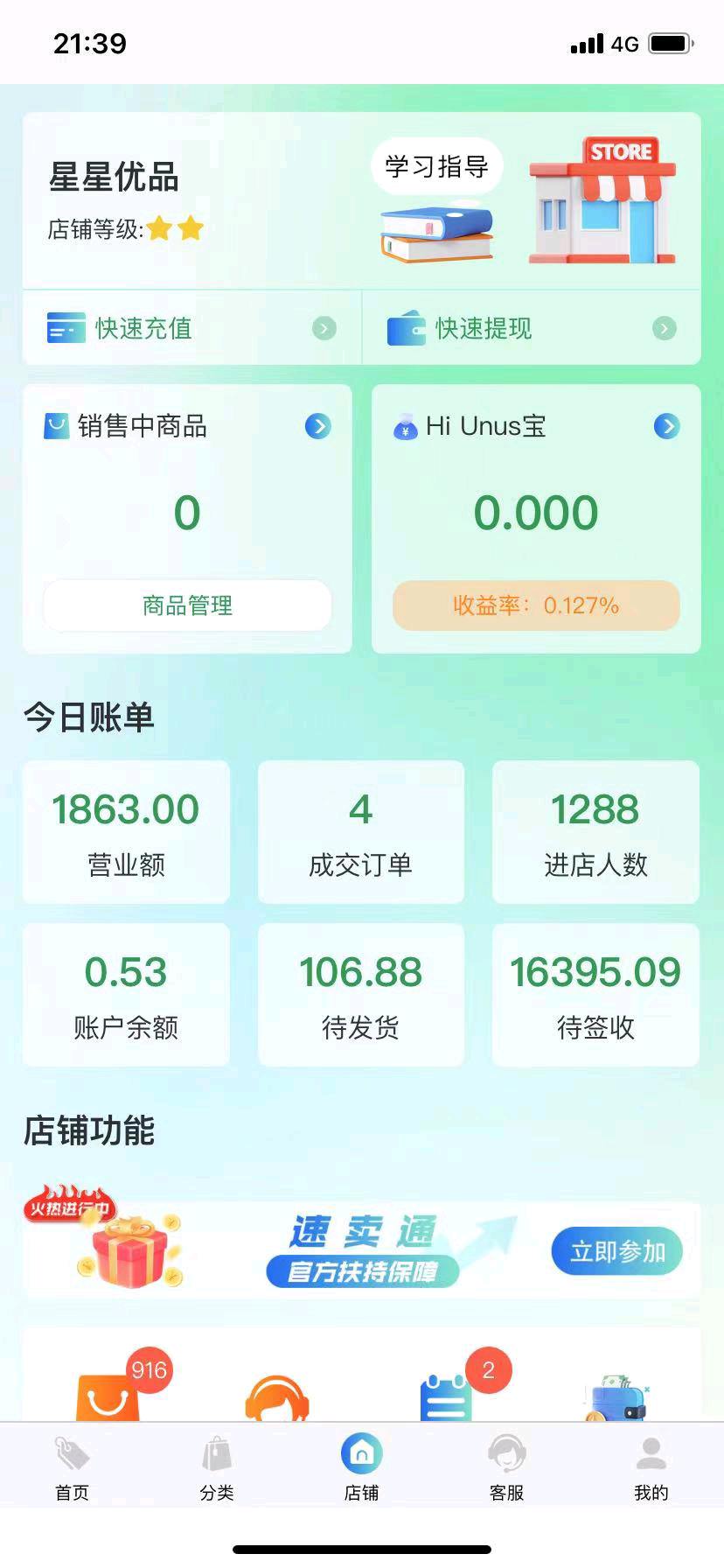Open the 待签收 16395.09 card
This screenshot has height=1568, width=724.
click(x=595, y=994)
